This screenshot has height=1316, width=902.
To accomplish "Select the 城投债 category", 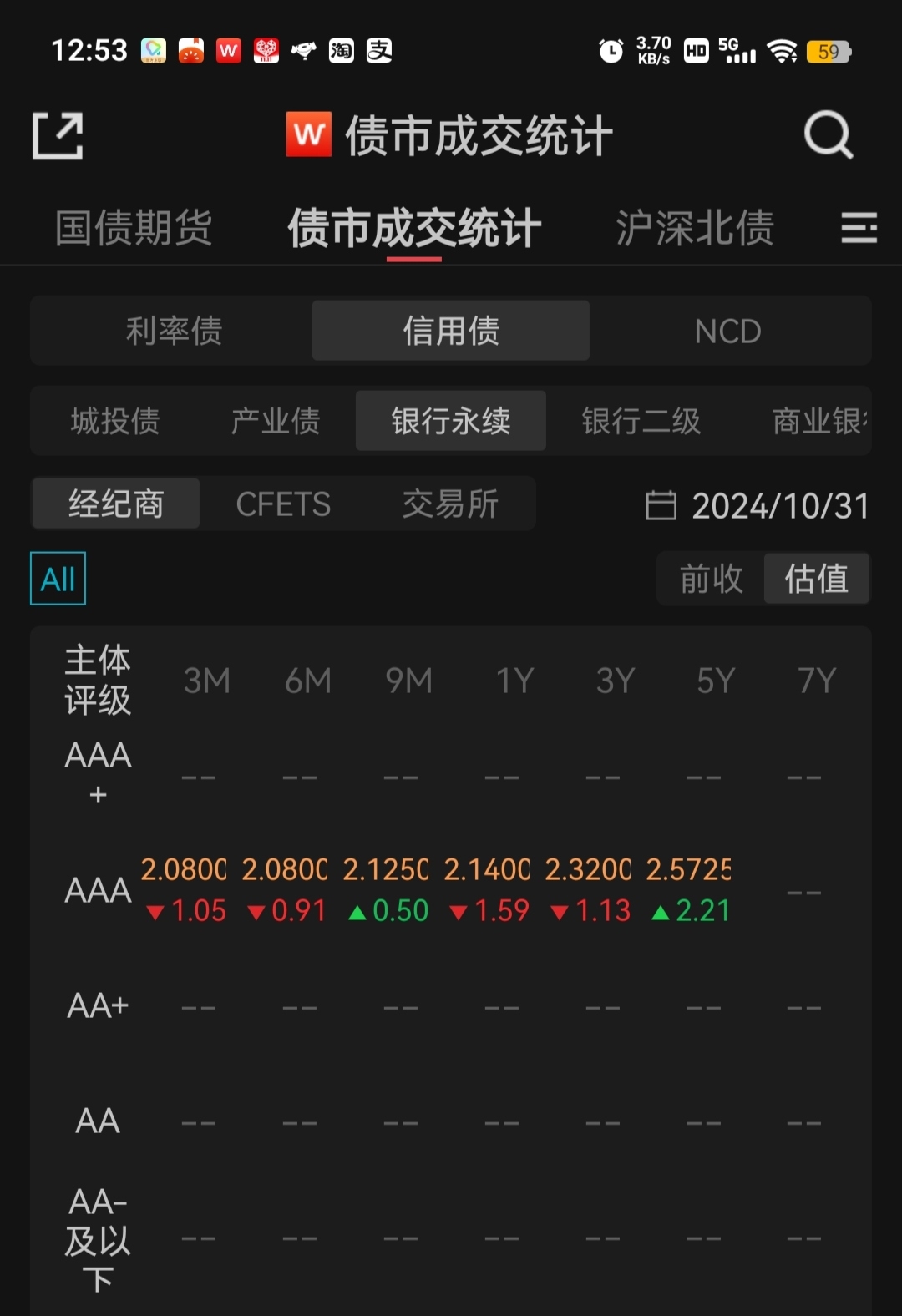I will click(114, 421).
